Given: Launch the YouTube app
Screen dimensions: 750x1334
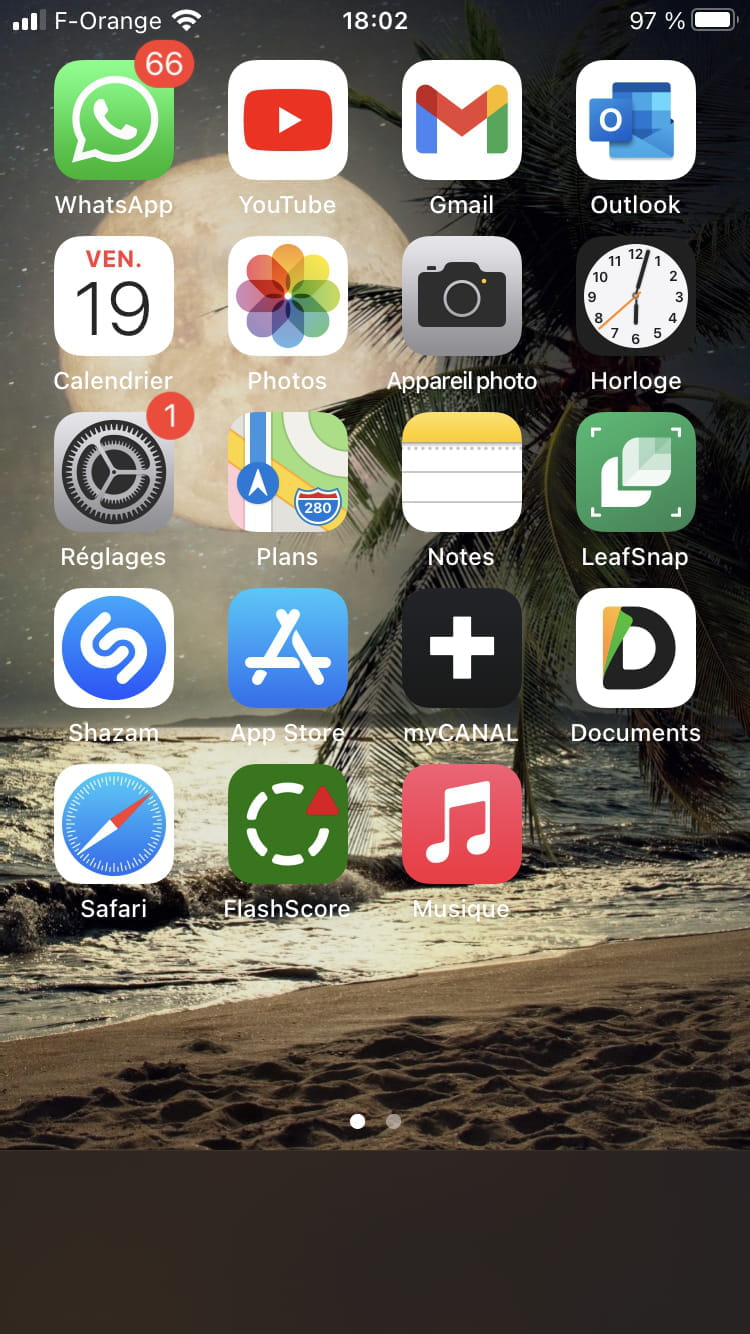Looking at the screenshot, I should click(x=288, y=120).
